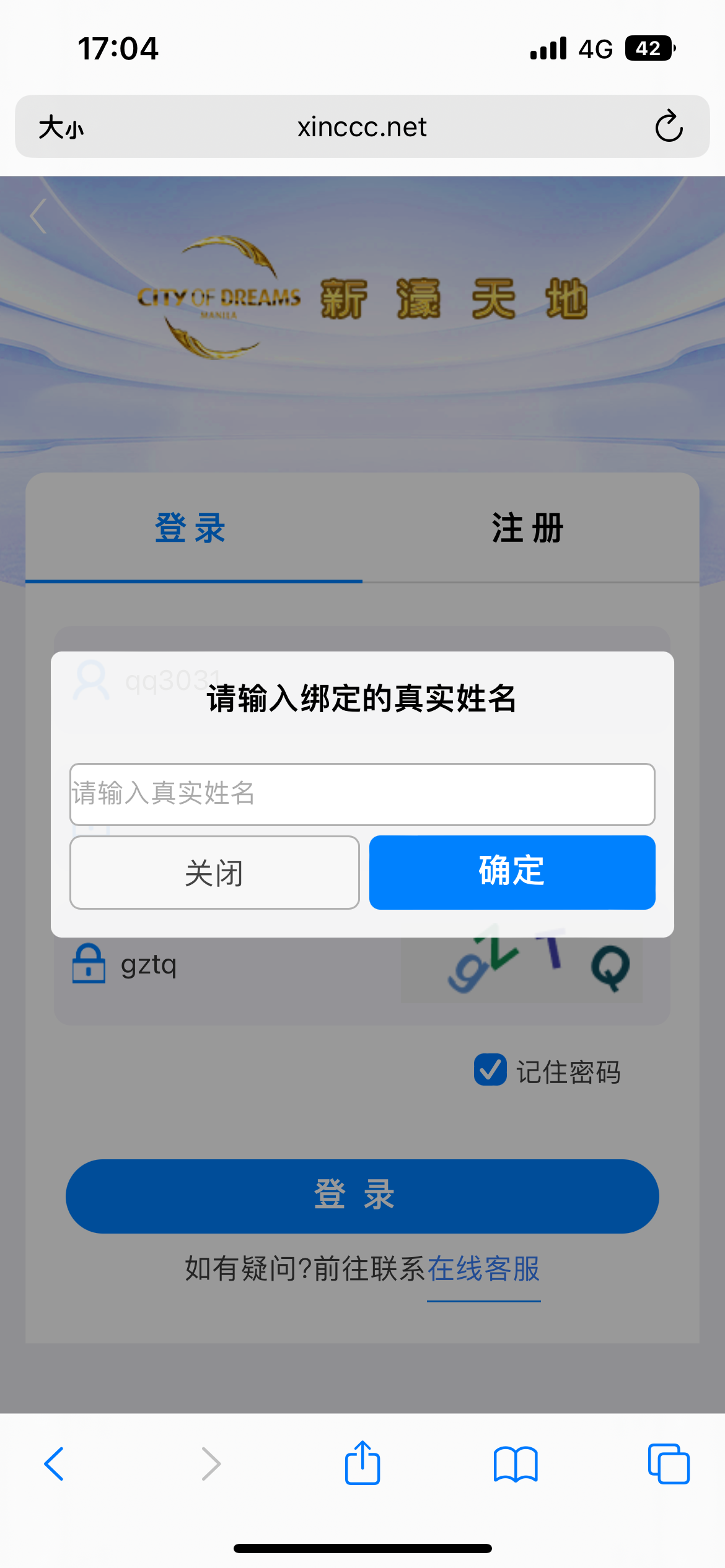Go back with Safari's back arrow
Viewport: 725px width, 1568px height.
(x=55, y=1464)
